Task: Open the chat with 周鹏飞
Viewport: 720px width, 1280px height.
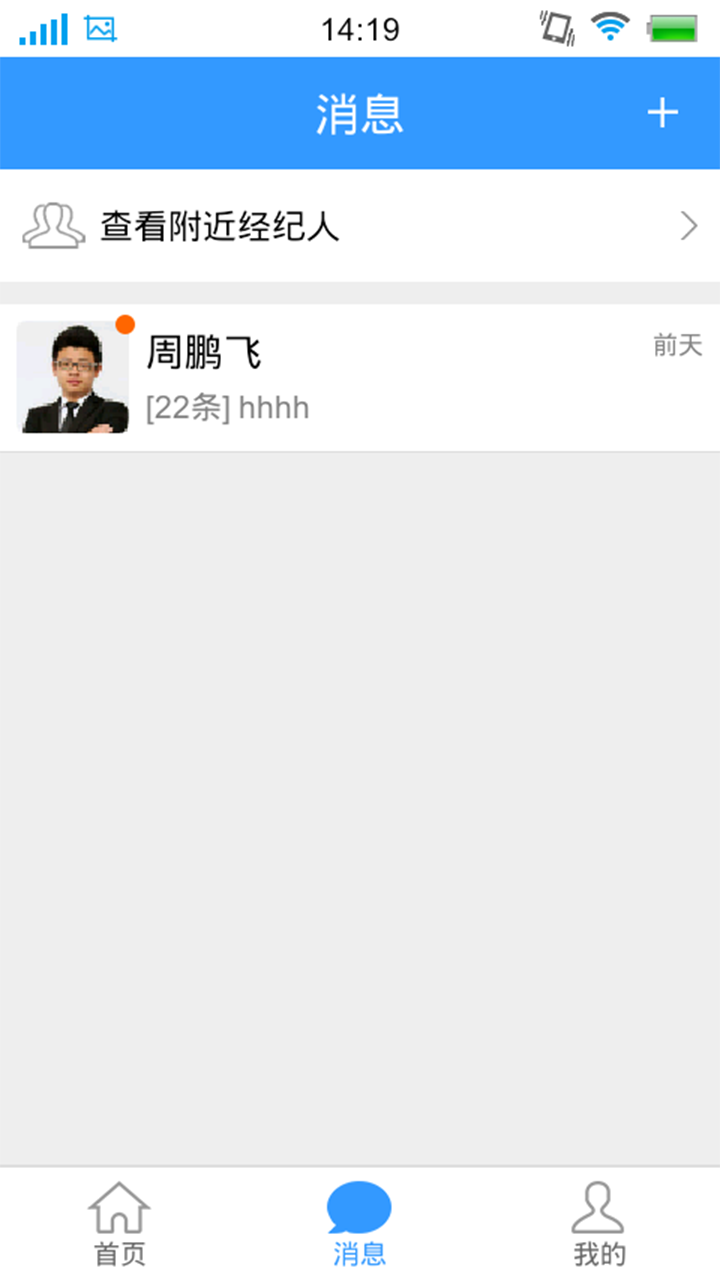Action: click(360, 378)
